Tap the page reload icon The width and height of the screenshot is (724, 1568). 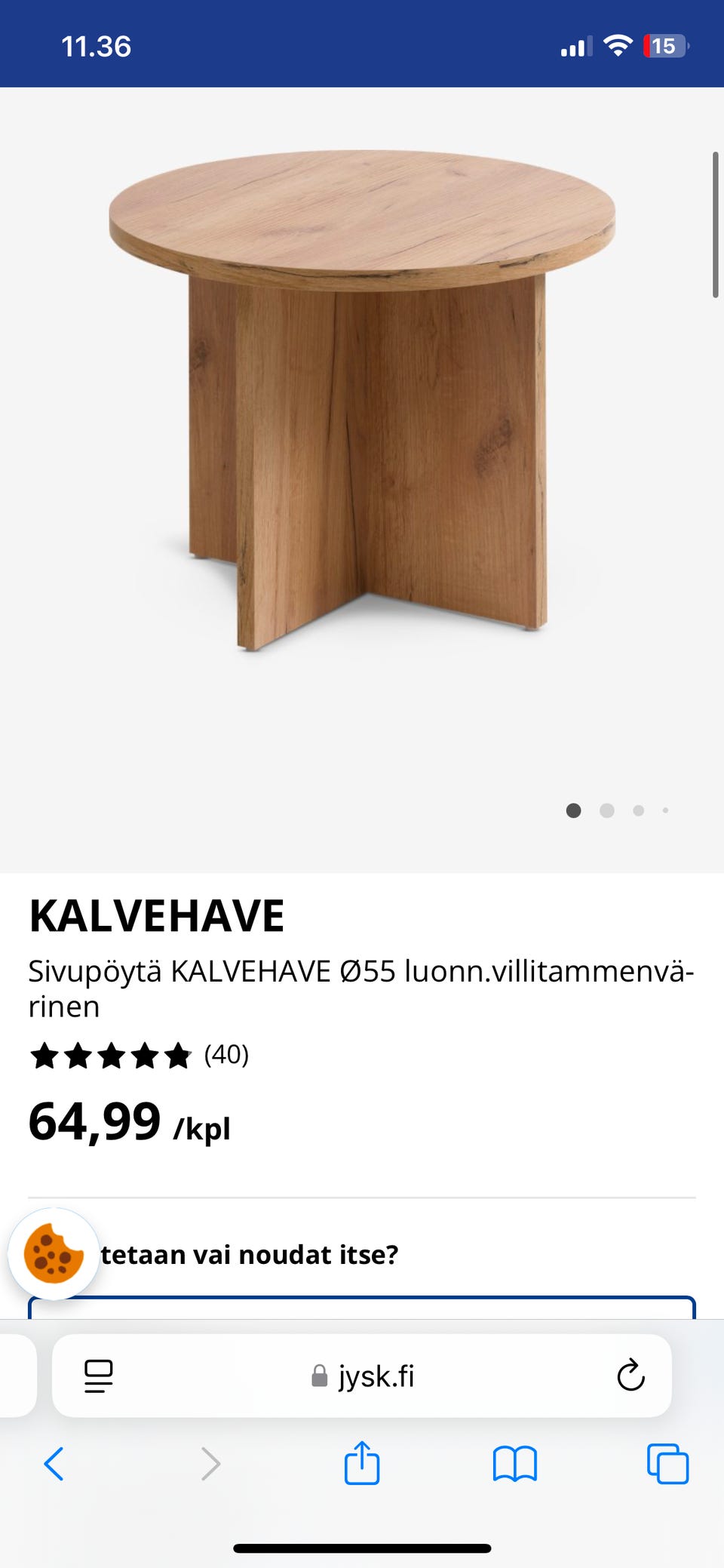[x=630, y=1375]
